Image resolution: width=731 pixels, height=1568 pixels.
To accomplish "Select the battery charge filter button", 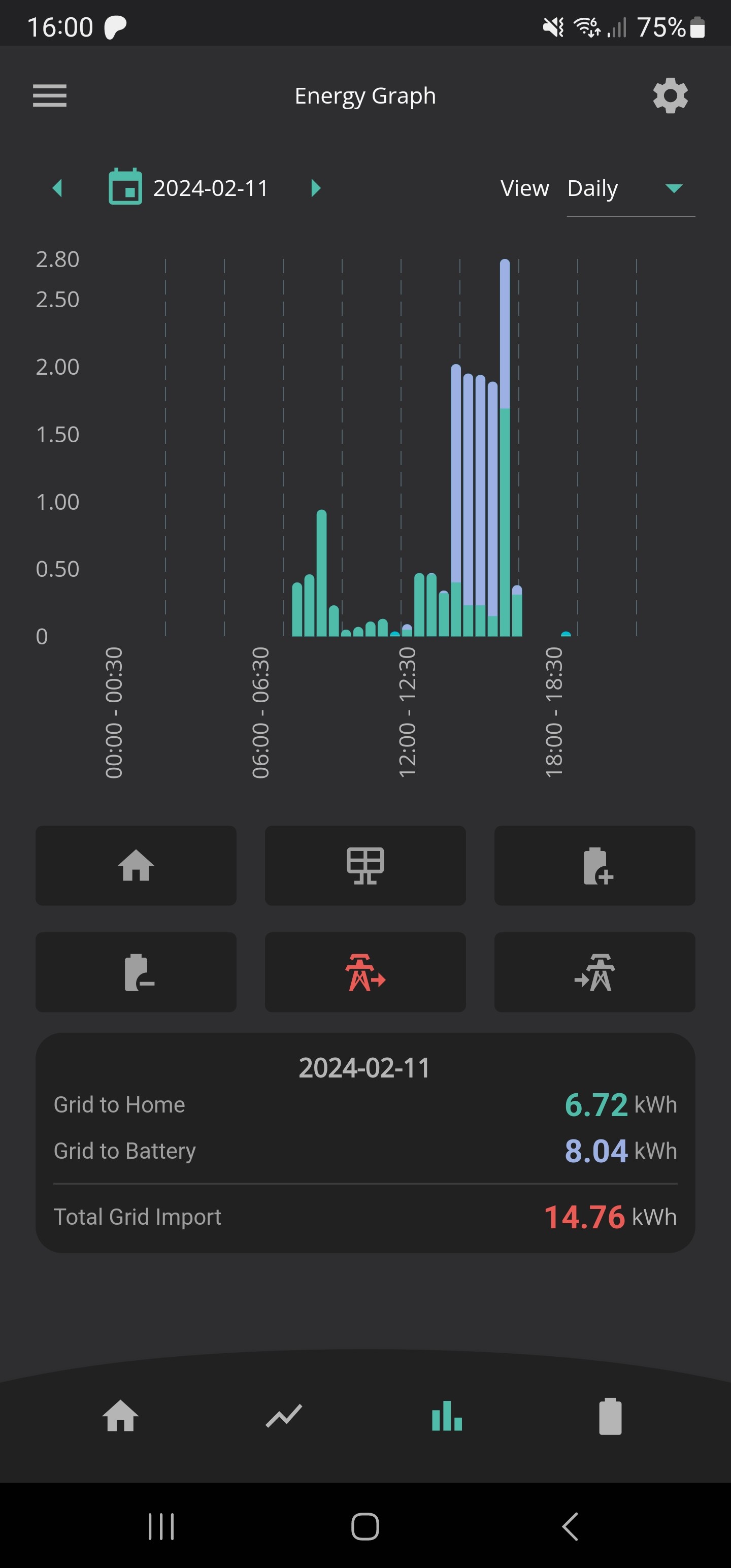I will 594,865.
